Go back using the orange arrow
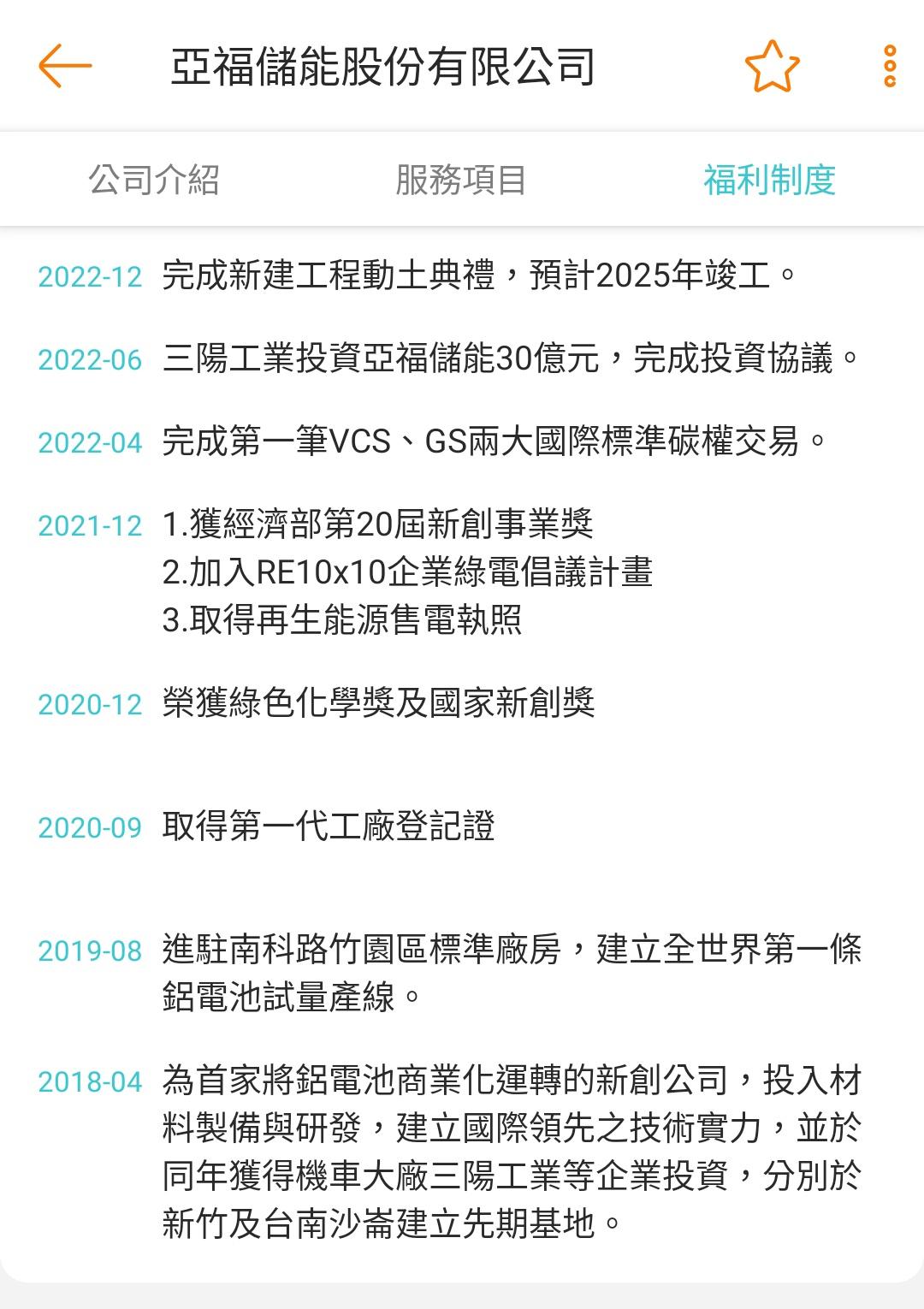This screenshot has width=924, height=1309. pyautogui.click(x=65, y=66)
